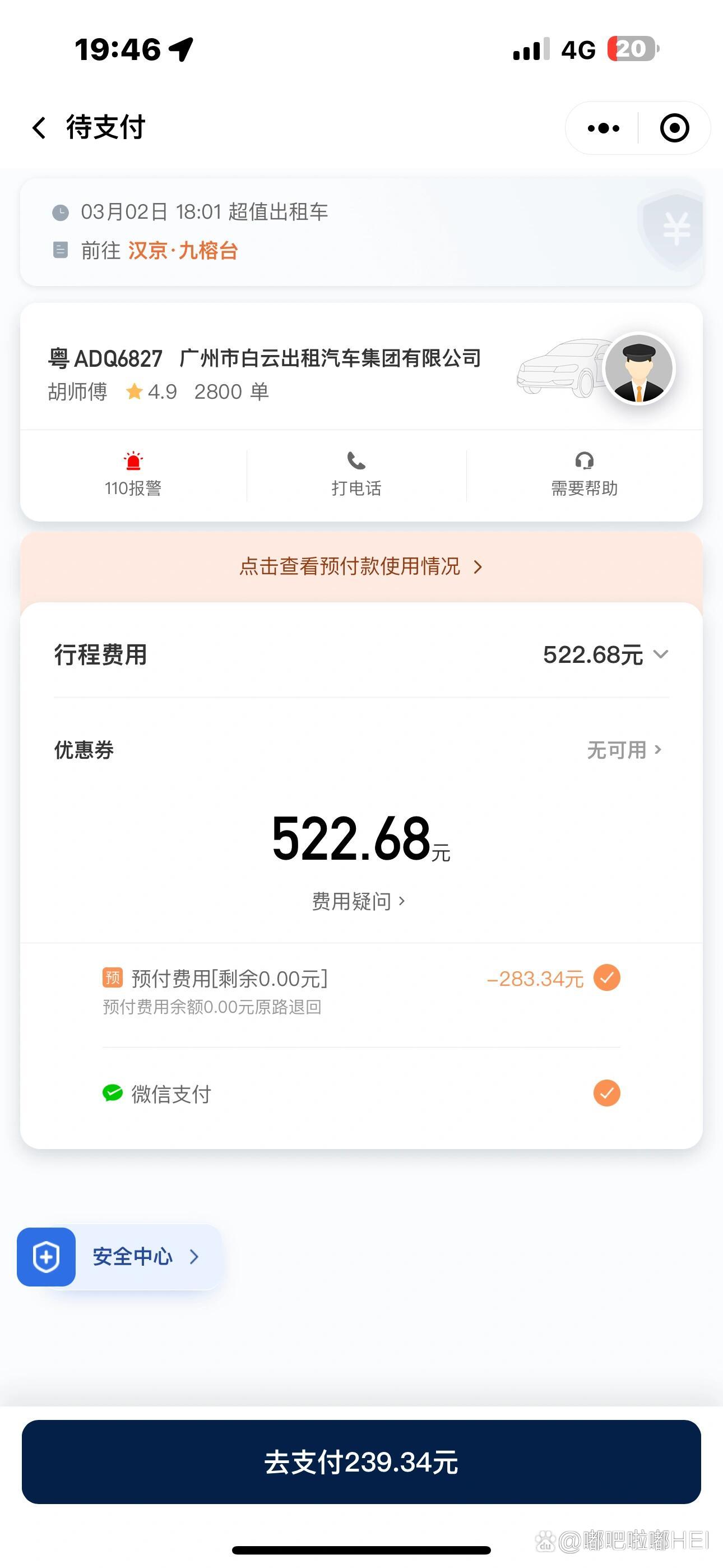This screenshot has width=723, height=1568.
Task: Open the mini program more options menu
Action: pyautogui.click(x=603, y=128)
